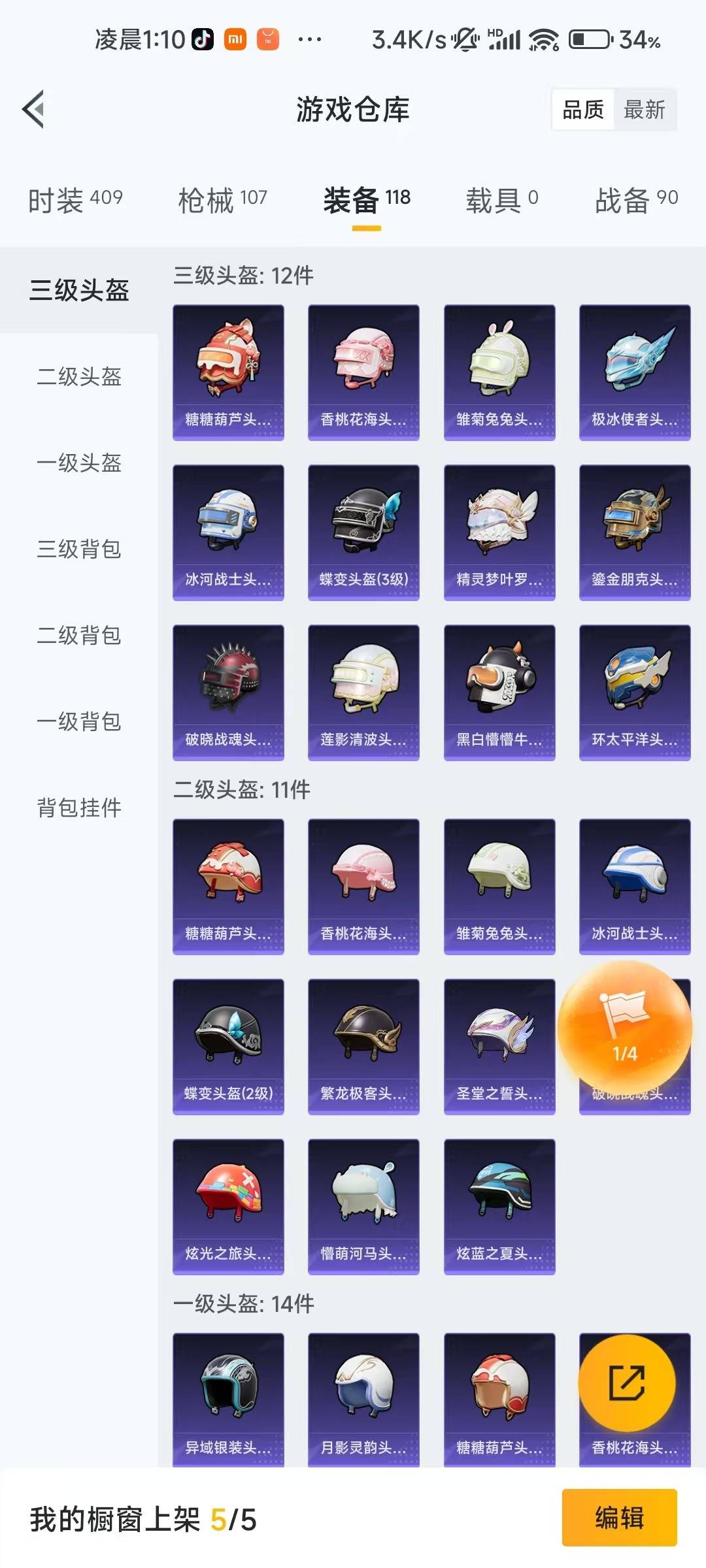This screenshot has height=1568, width=706.
Task: Sort items by 最新
Action: coord(644,110)
